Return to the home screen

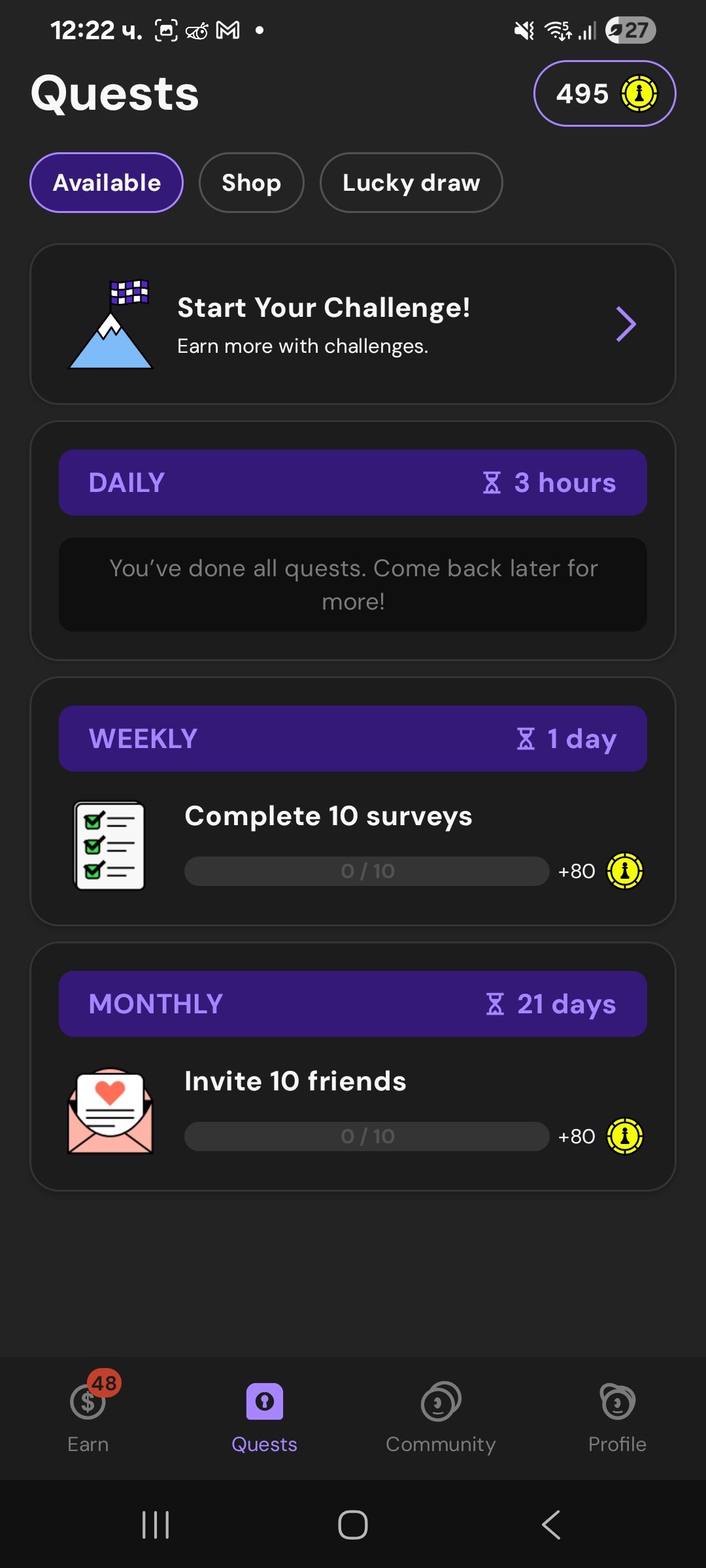(353, 1525)
